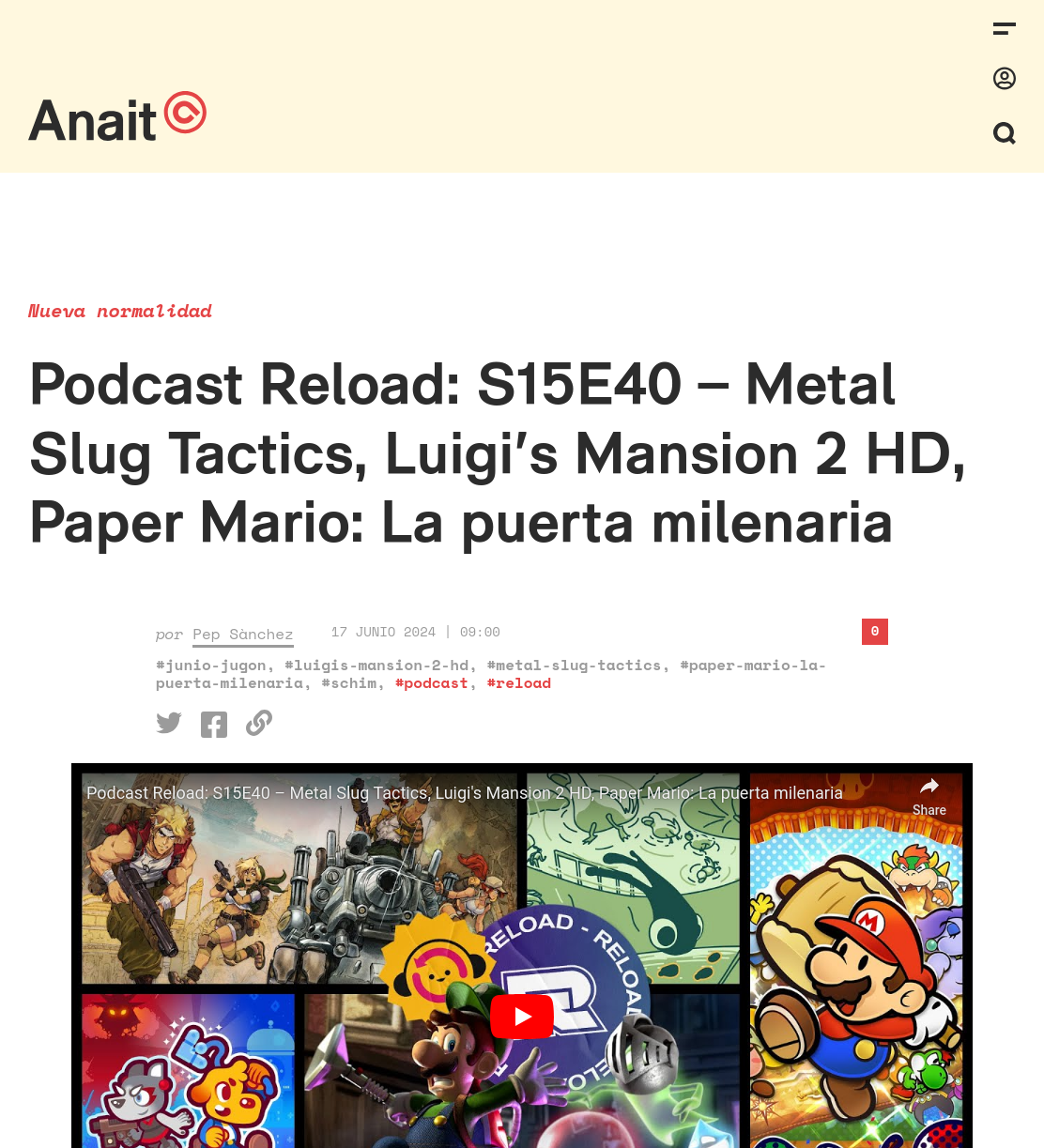Open the #paper-mario-la-puerta-milenaria tag

tap(491, 674)
